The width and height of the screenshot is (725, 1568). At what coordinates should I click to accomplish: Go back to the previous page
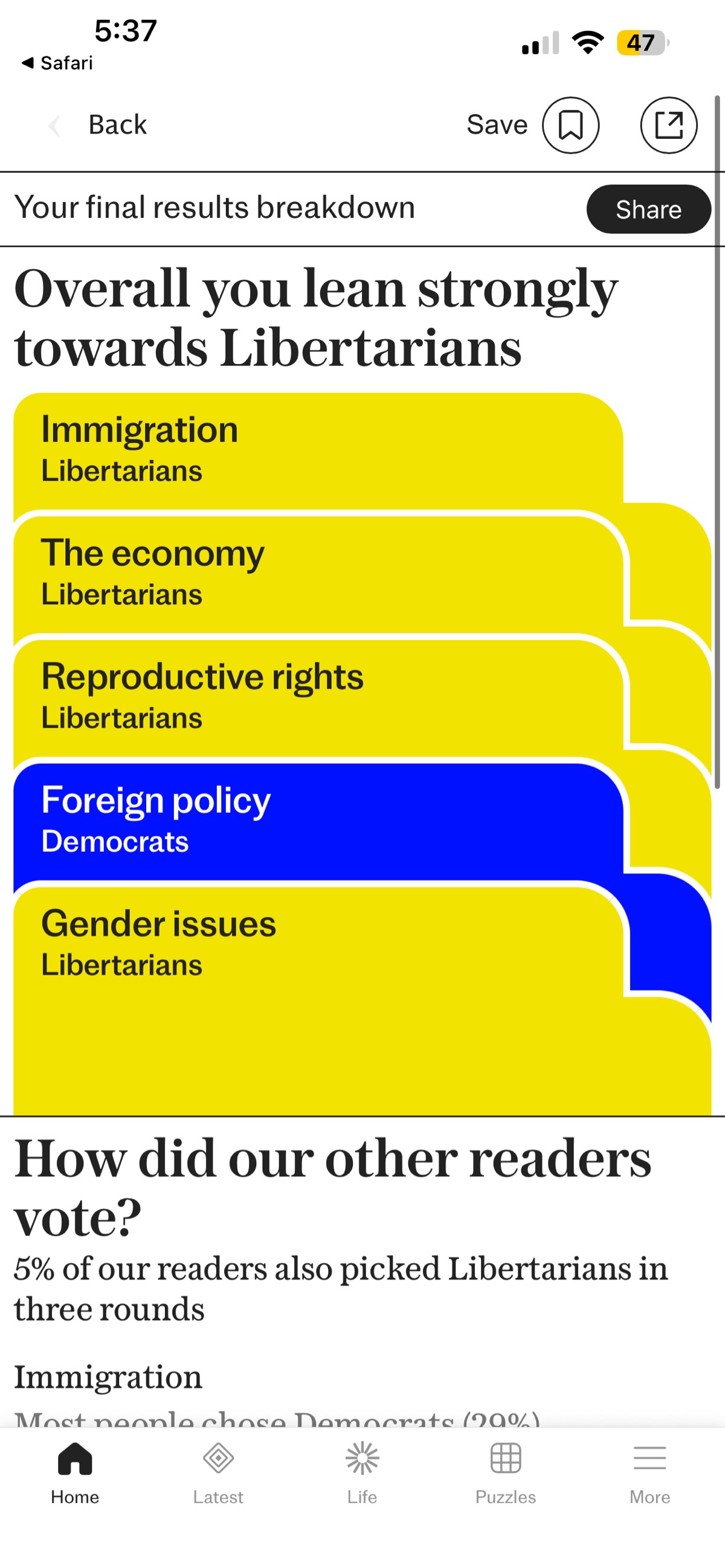(97, 125)
